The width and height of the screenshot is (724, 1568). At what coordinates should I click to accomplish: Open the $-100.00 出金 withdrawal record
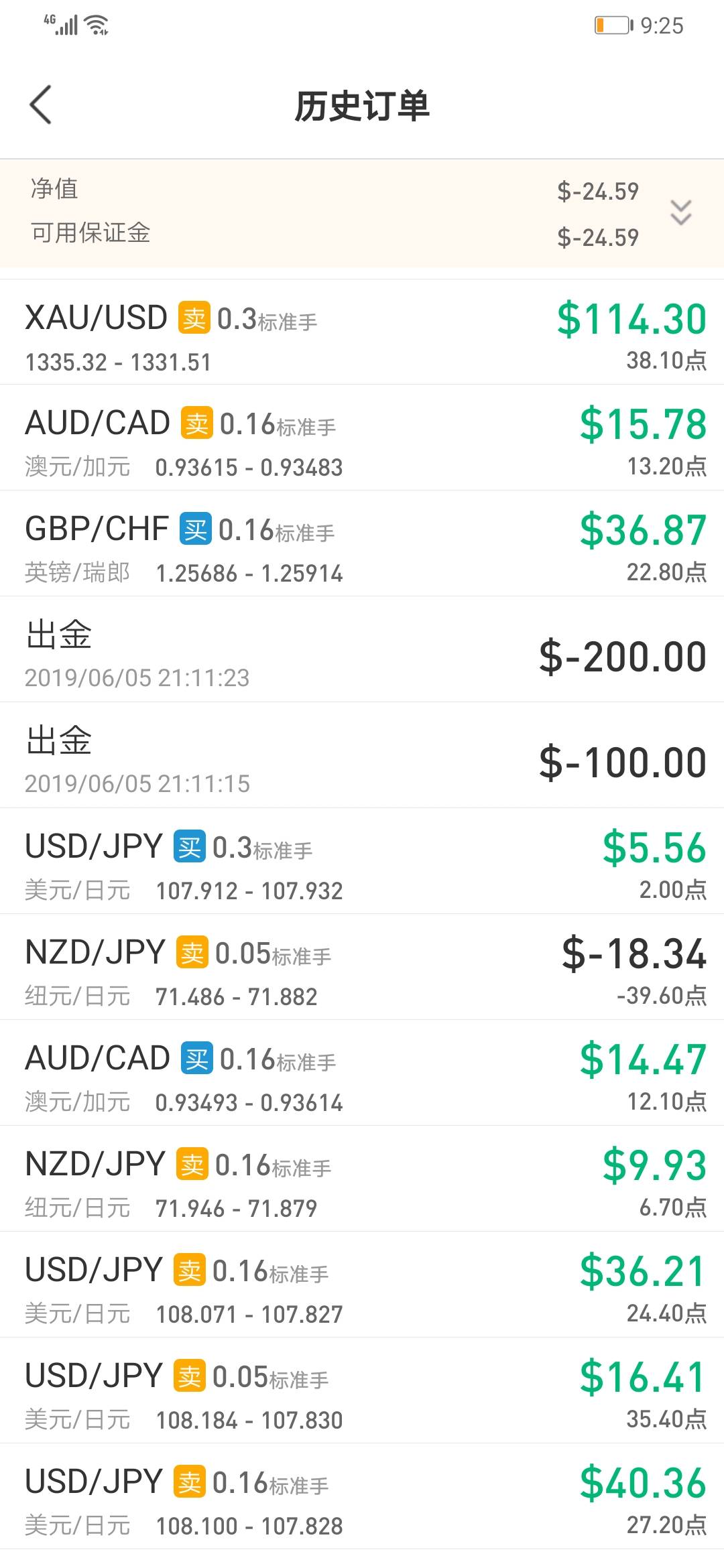(362, 756)
